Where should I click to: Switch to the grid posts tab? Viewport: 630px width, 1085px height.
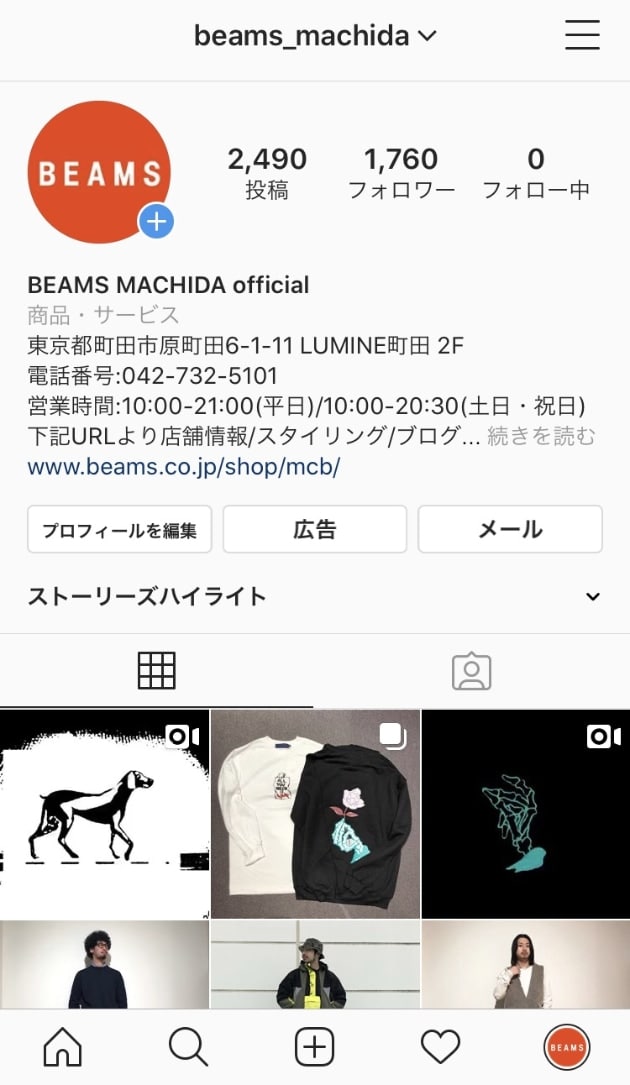pyautogui.click(x=156, y=671)
